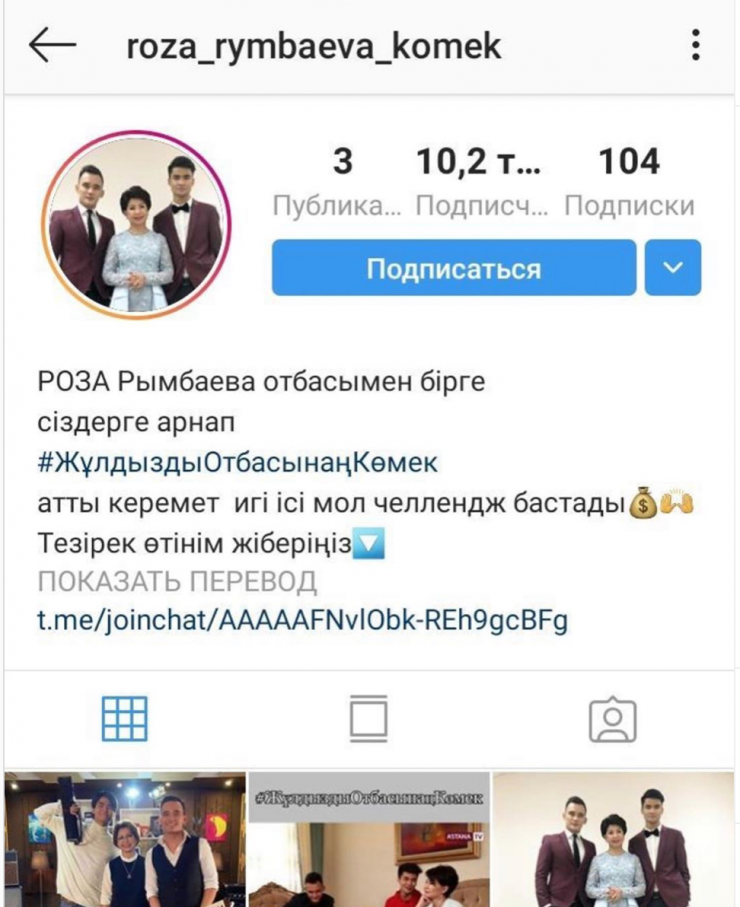This screenshot has width=740, height=907.
Task: Open the t.me/joinchat Telegram link
Action: (302, 620)
